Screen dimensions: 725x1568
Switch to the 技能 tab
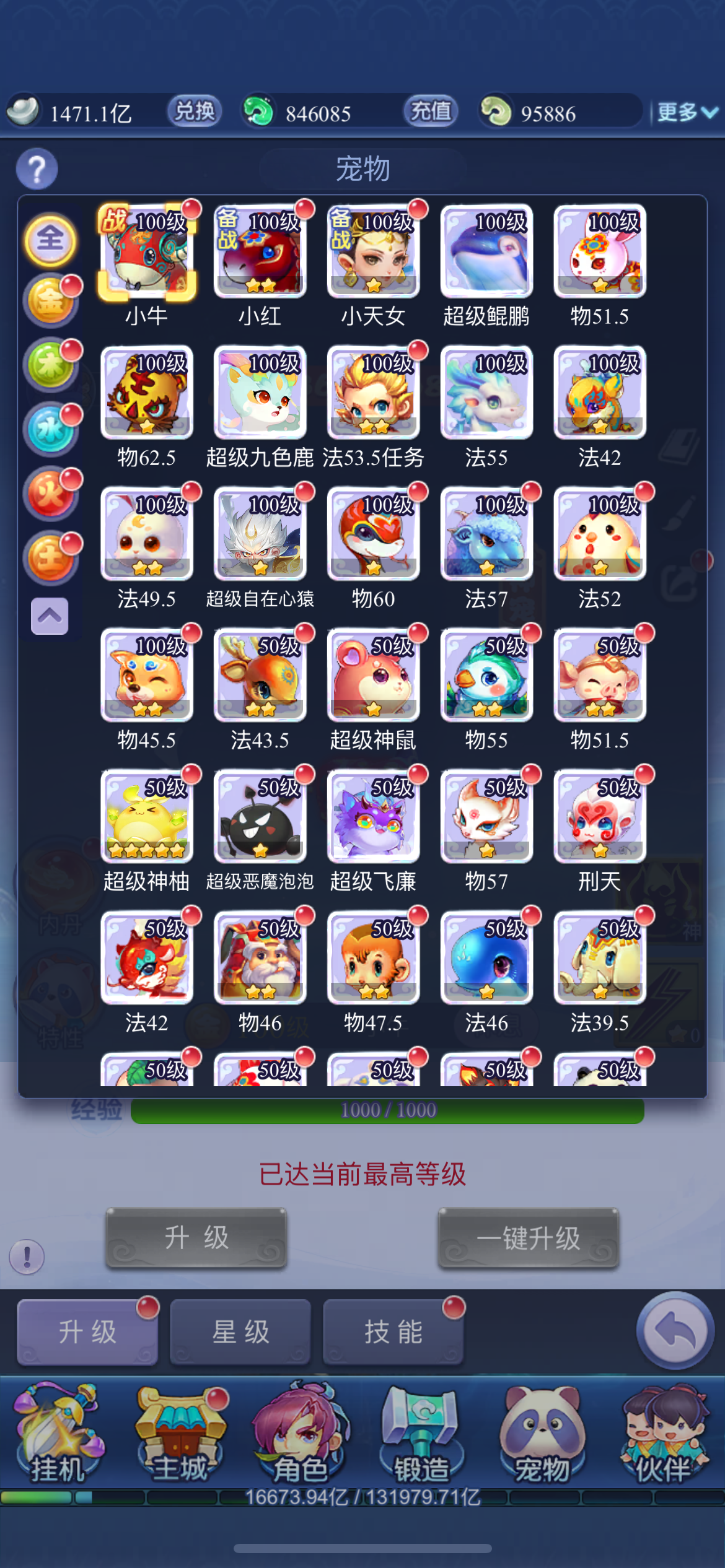[393, 1331]
